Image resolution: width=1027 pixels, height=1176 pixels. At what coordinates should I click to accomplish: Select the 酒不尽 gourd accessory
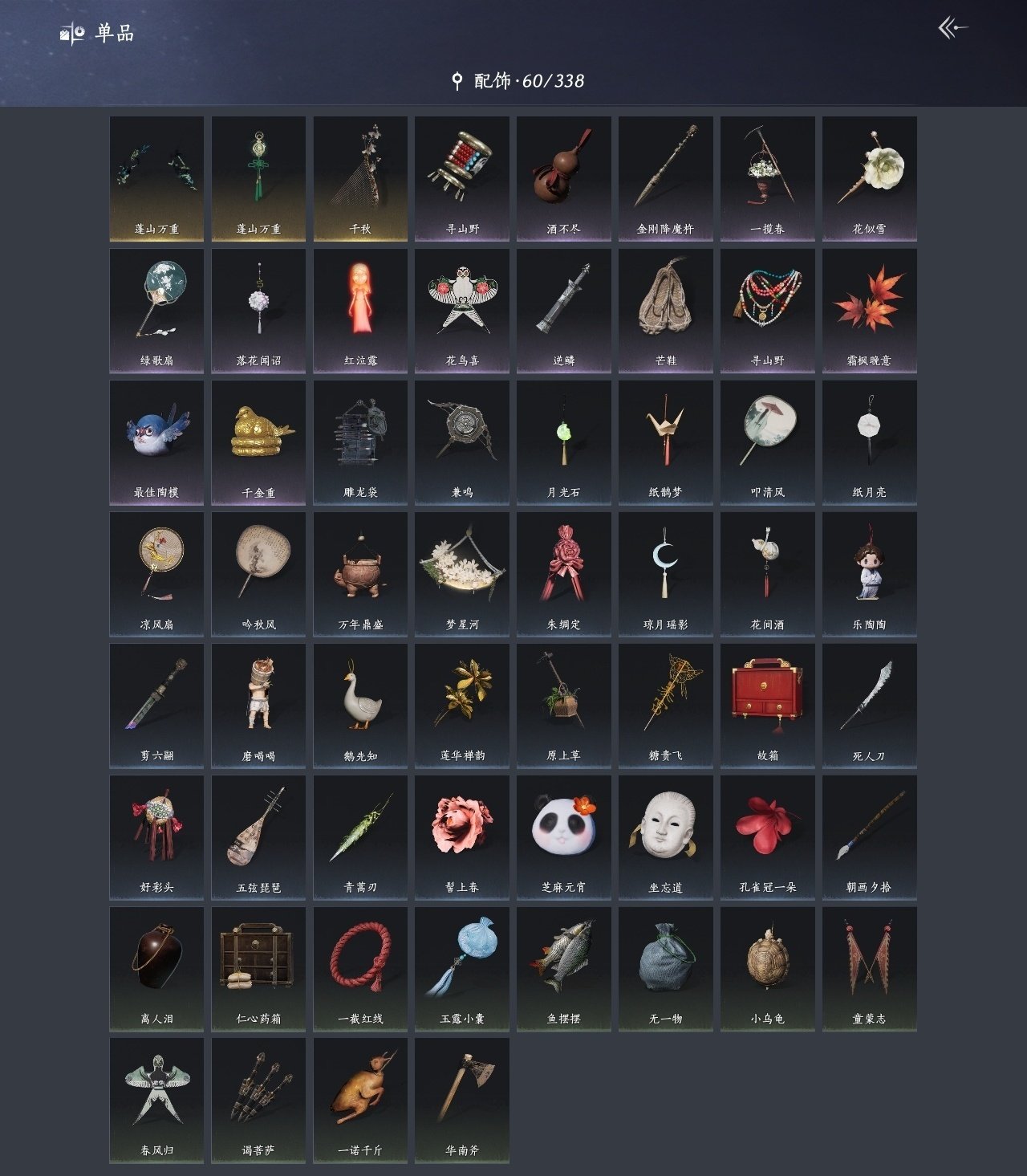(x=563, y=178)
